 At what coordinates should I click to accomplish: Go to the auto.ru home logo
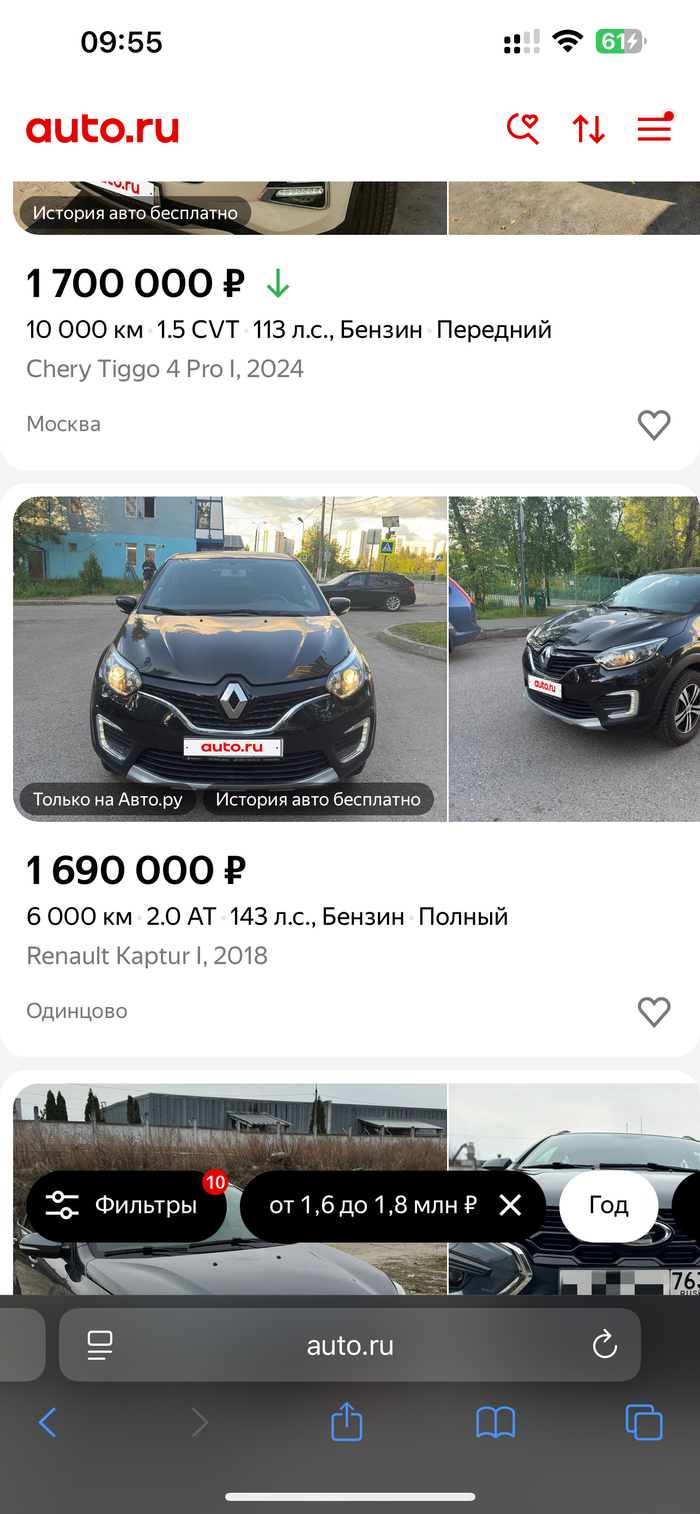tap(102, 129)
